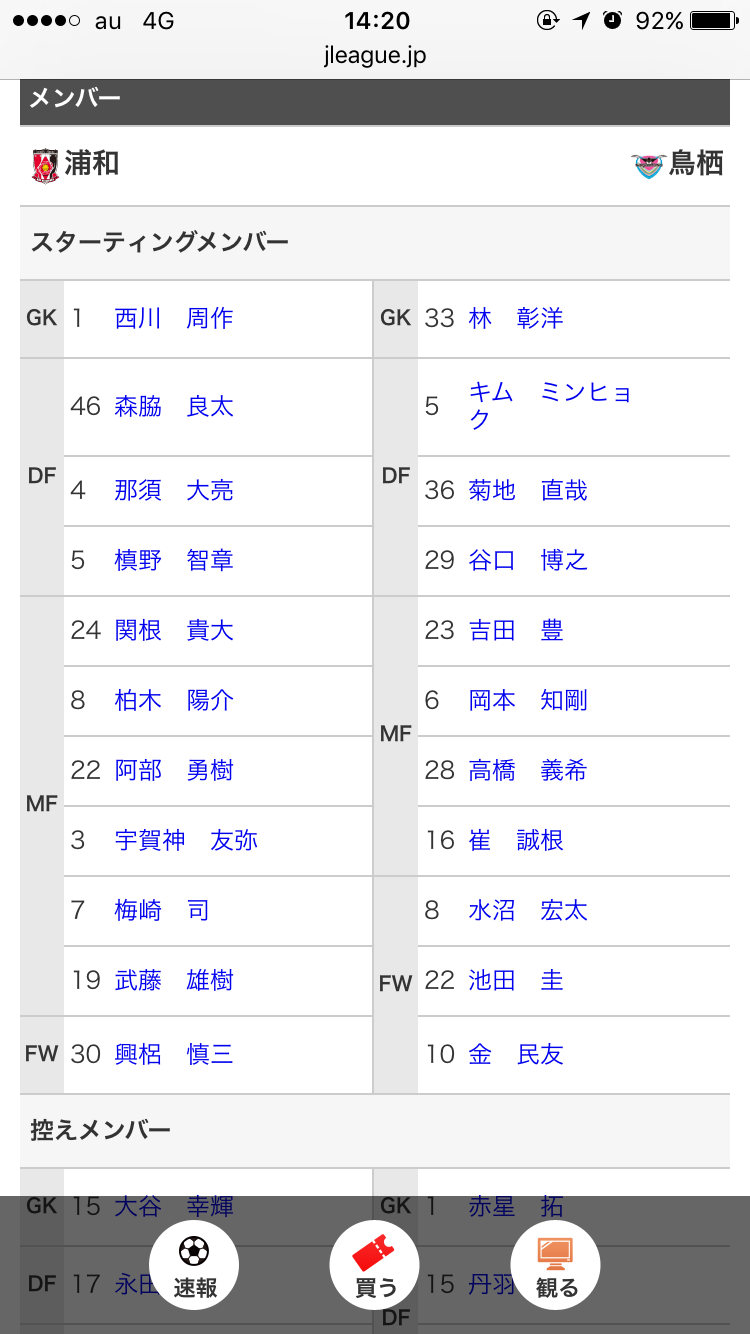View 池田 圭 player page

516,980
